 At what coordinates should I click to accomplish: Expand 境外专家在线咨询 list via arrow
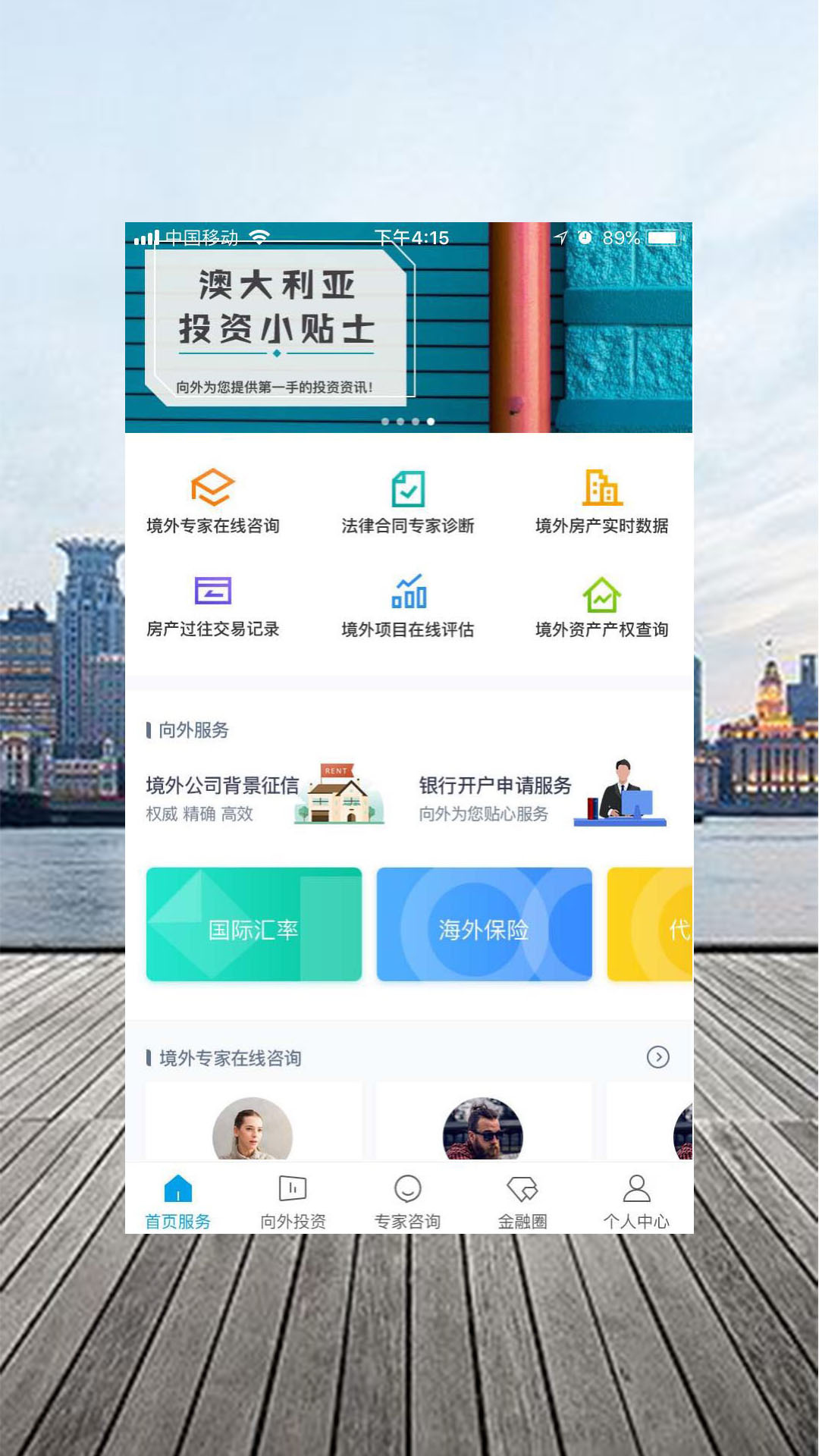pyautogui.click(x=659, y=1057)
